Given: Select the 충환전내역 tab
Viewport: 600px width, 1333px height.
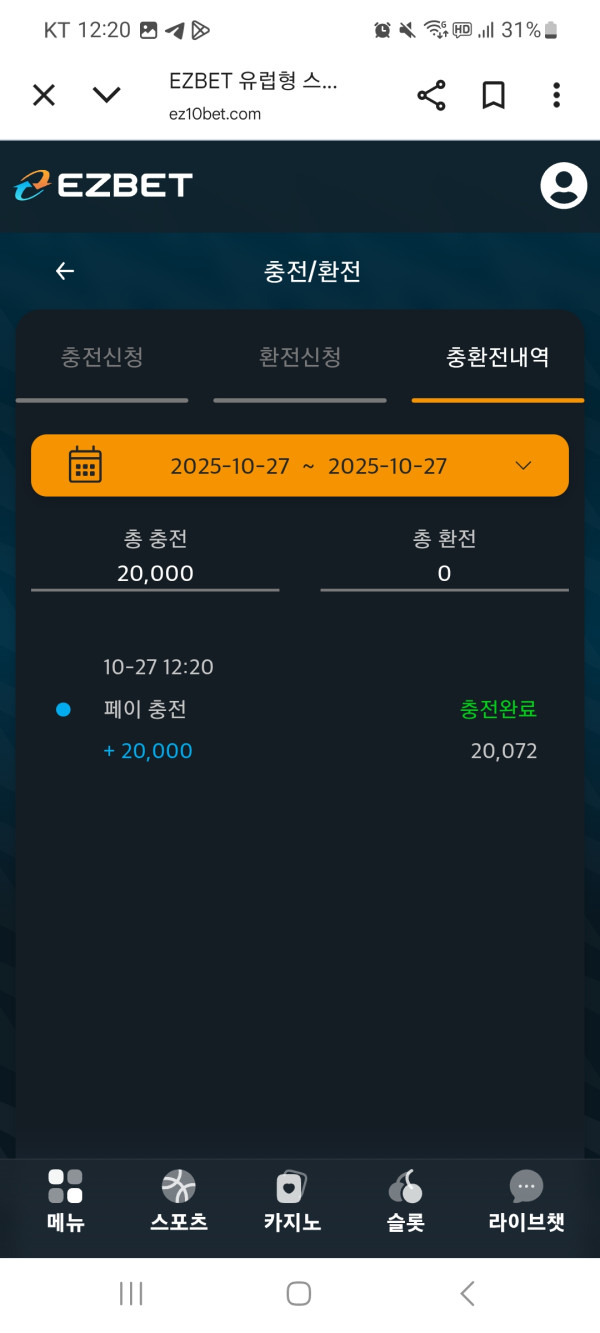Looking at the screenshot, I should pos(497,358).
